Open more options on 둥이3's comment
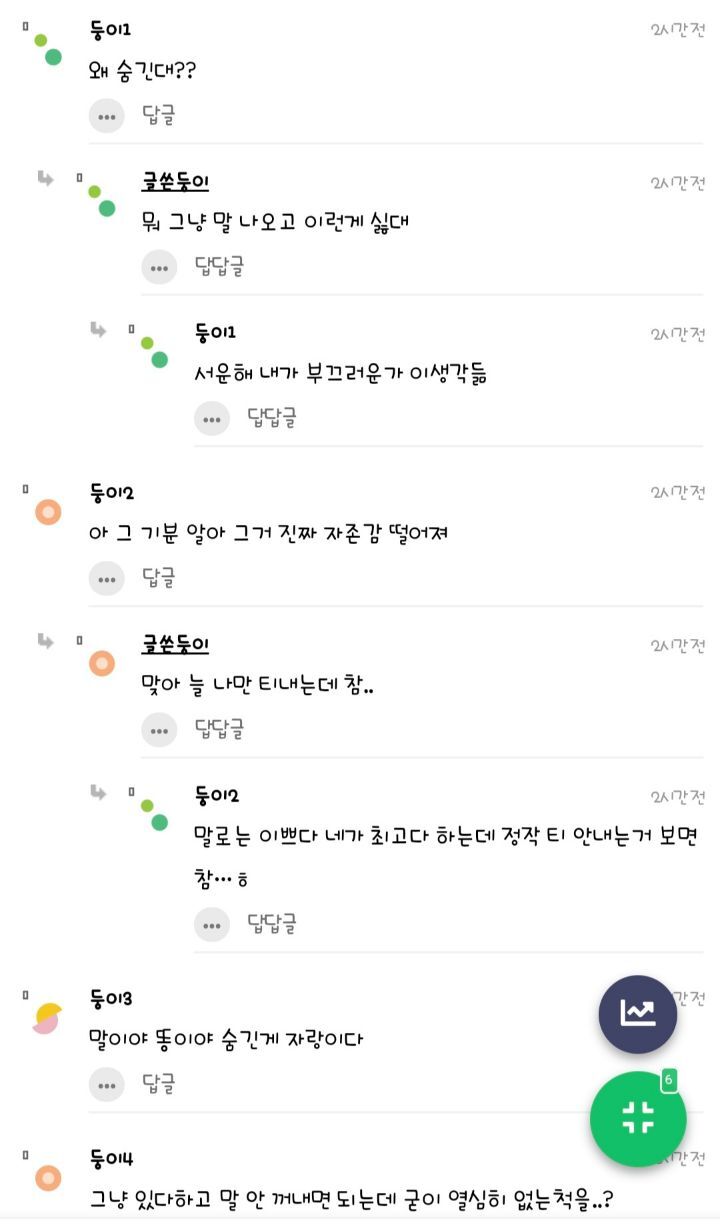The height and width of the screenshot is (1225, 720). (107, 1084)
